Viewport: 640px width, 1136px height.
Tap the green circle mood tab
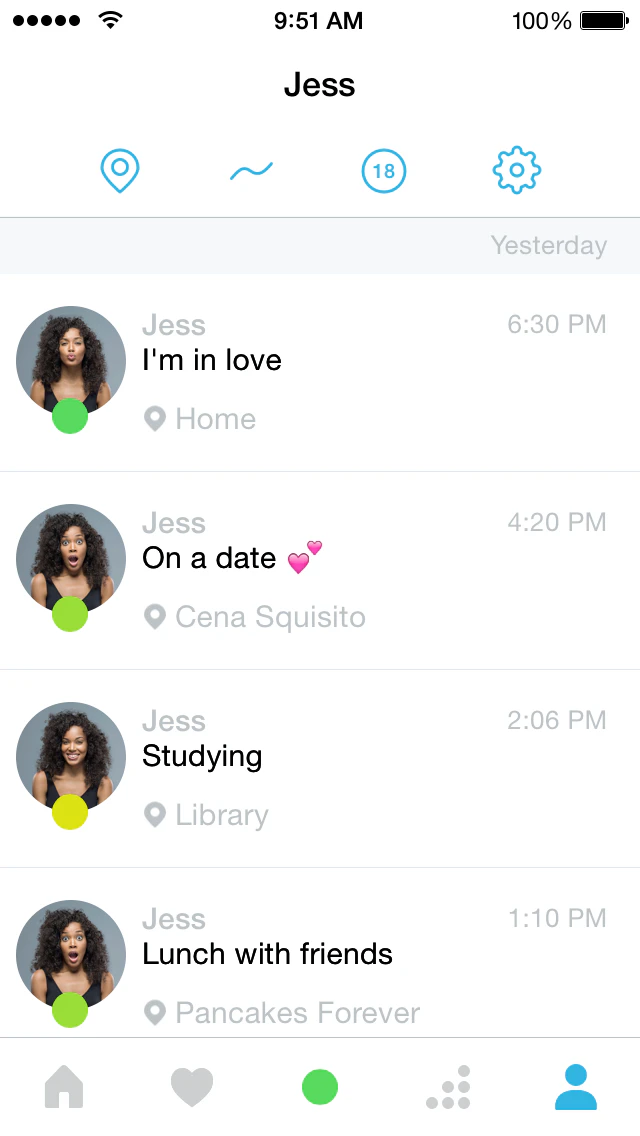(x=320, y=1087)
